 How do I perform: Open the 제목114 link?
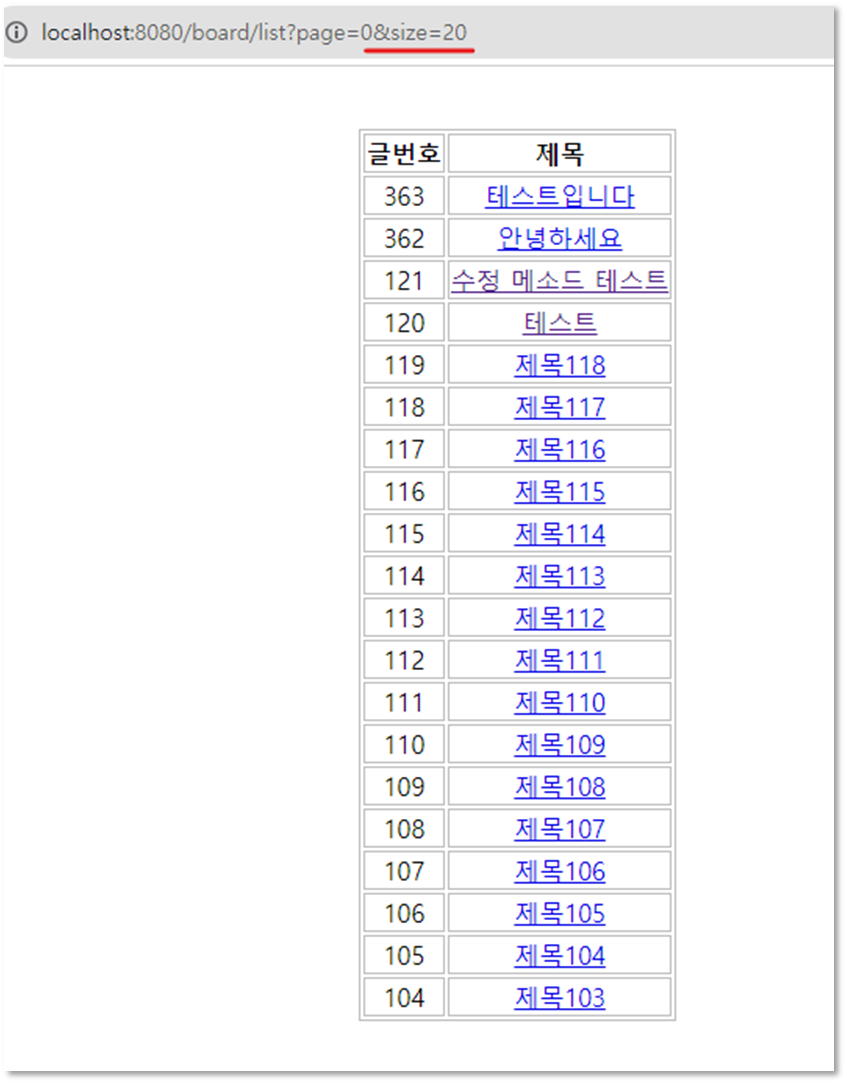click(x=559, y=534)
